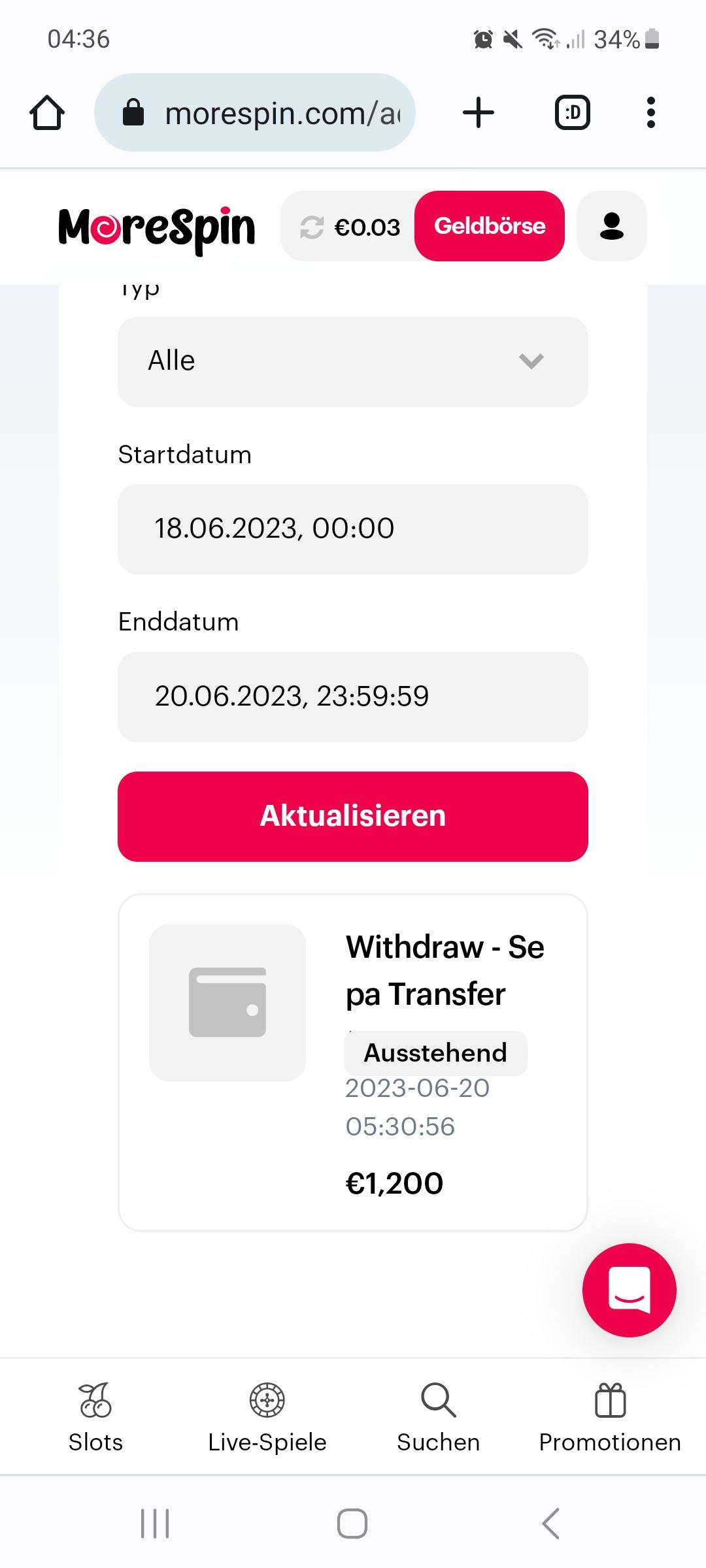View the Promotionen tab
The height and width of the screenshot is (1568, 706).
(610, 1416)
